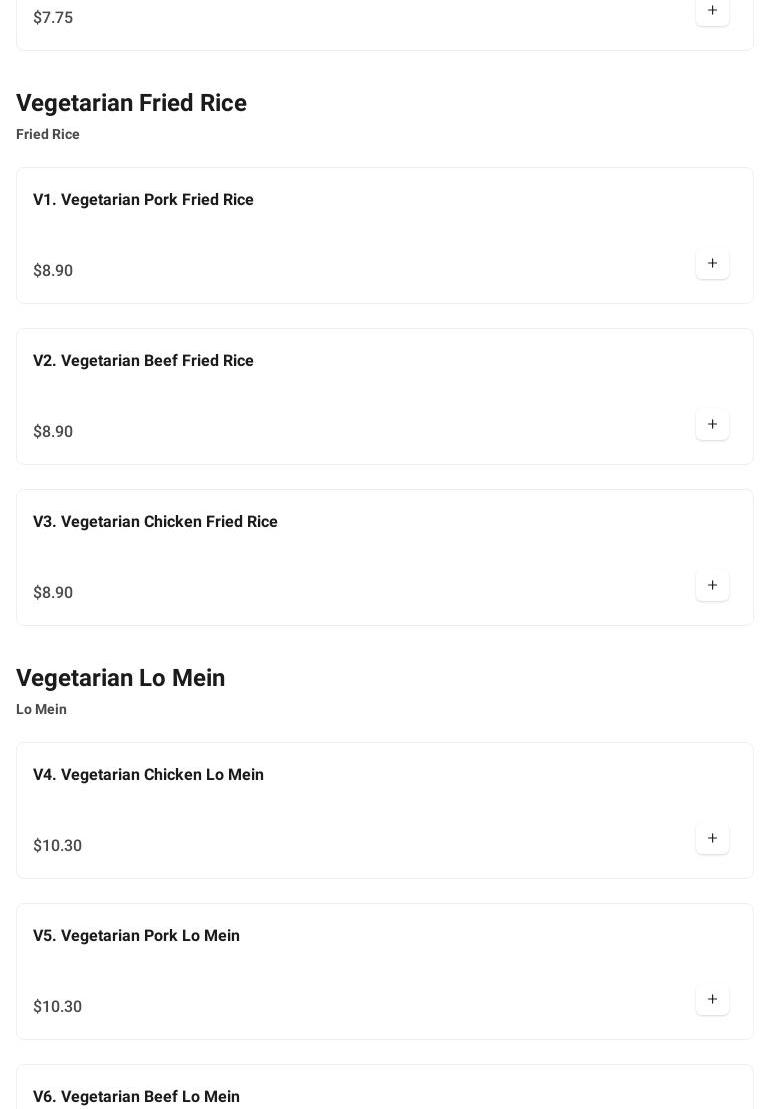Open V1. Vegetarian Pork Fried Rice details
The height and width of the screenshot is (1109, 770).
pos(143,200)
